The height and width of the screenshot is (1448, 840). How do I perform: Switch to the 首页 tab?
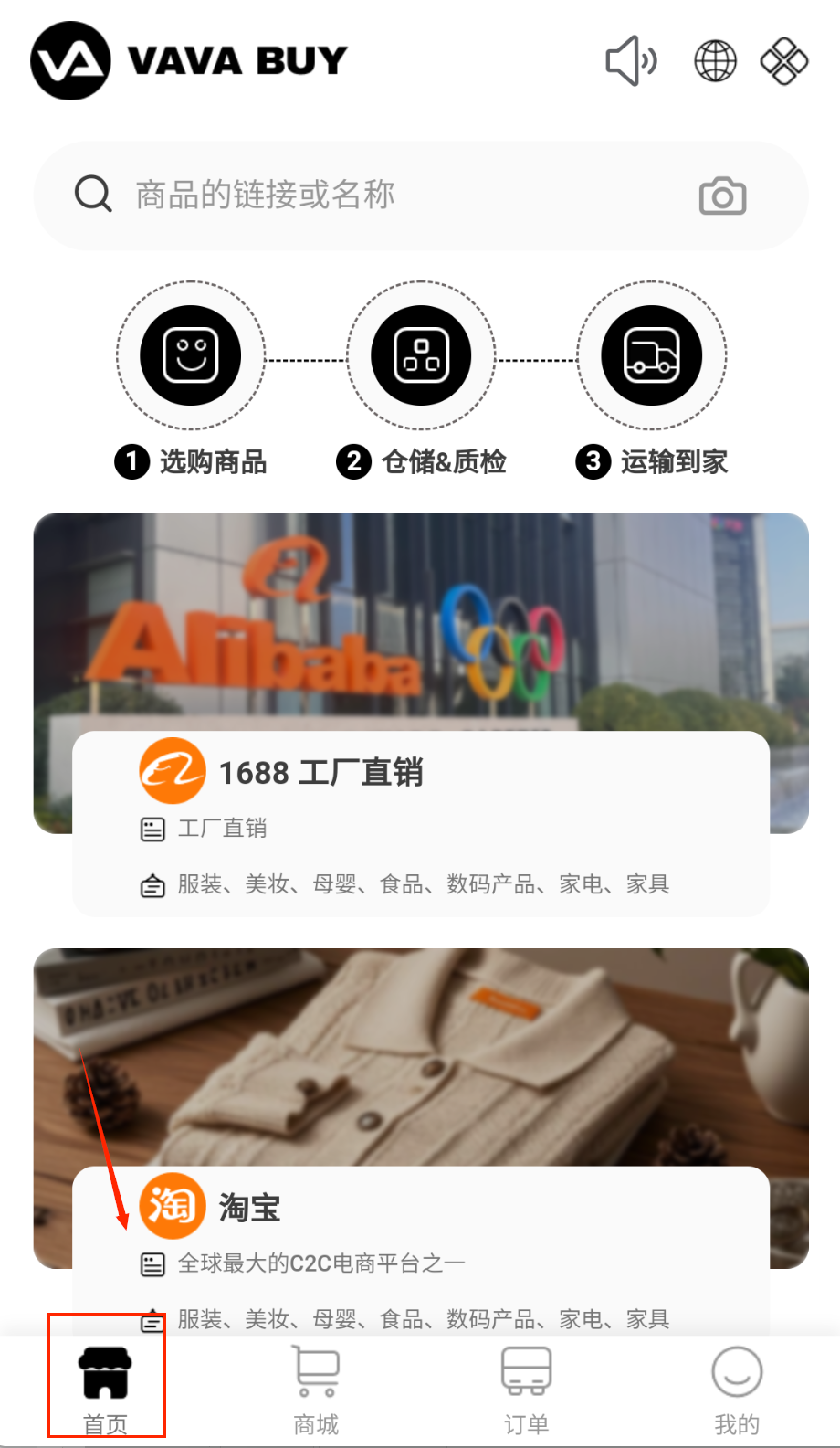pyautogui.click(x=106, y=1389)
